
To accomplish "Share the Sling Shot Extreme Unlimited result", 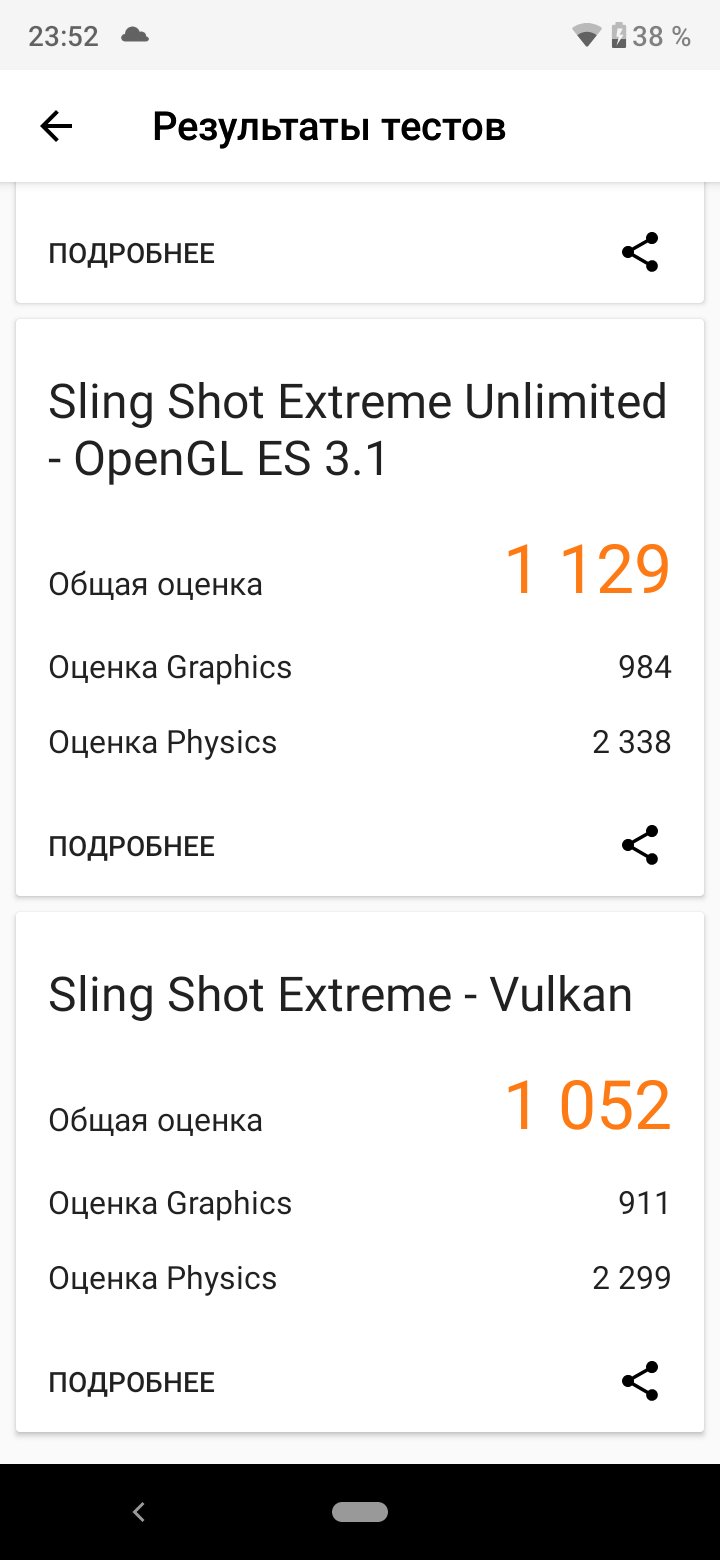I will coord(640,845).
